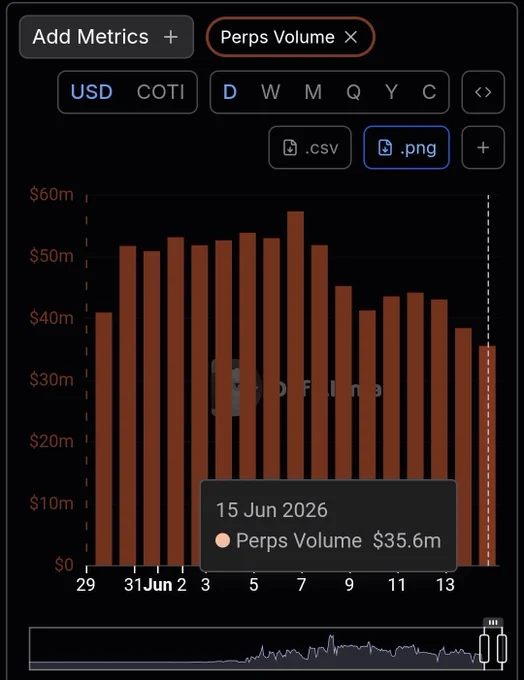This screenshot has height=680, width=524.
Task: Download chart data as .csv
Action: (310, 148)
